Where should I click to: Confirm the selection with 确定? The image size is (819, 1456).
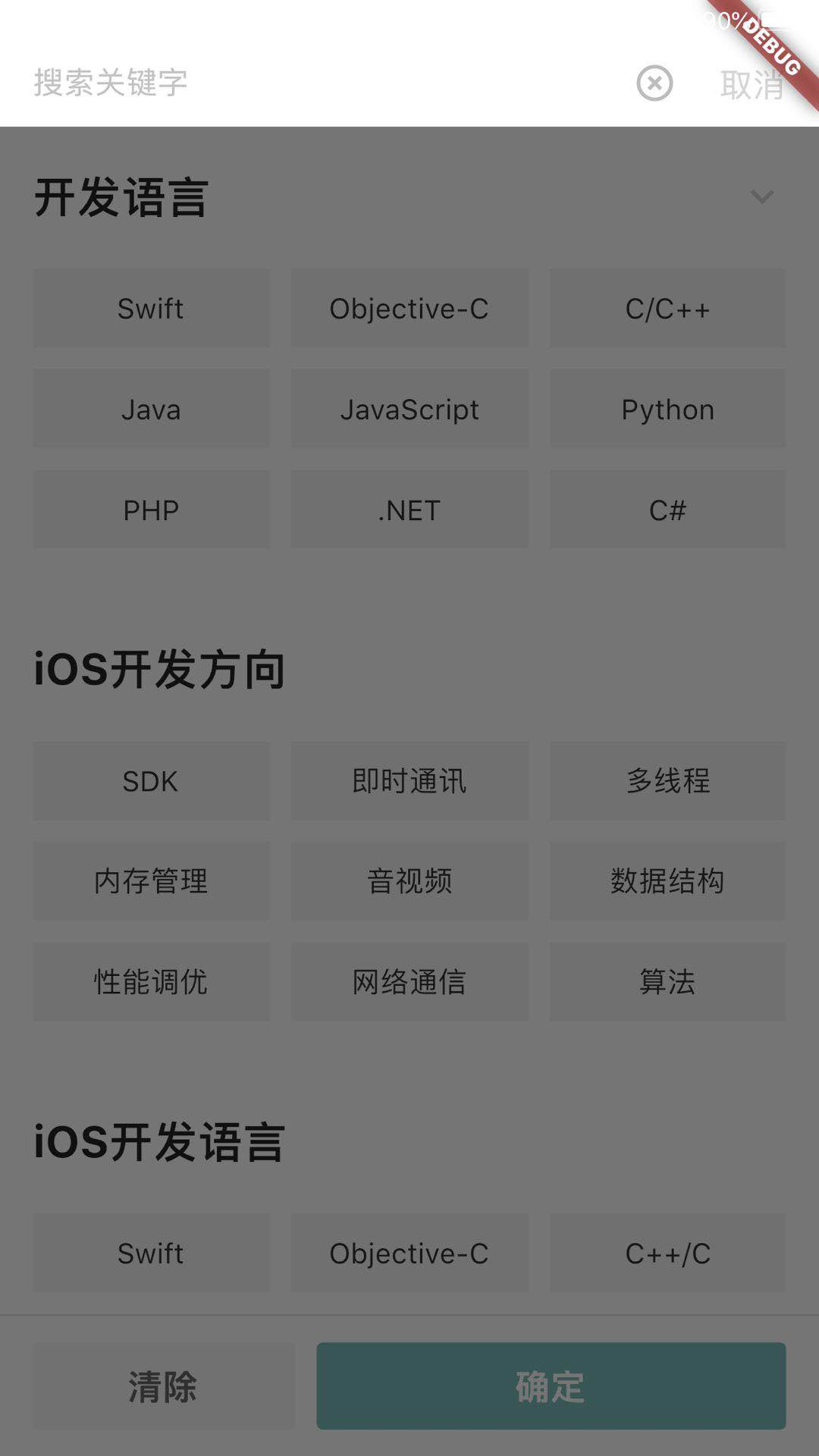(551, 1386)
